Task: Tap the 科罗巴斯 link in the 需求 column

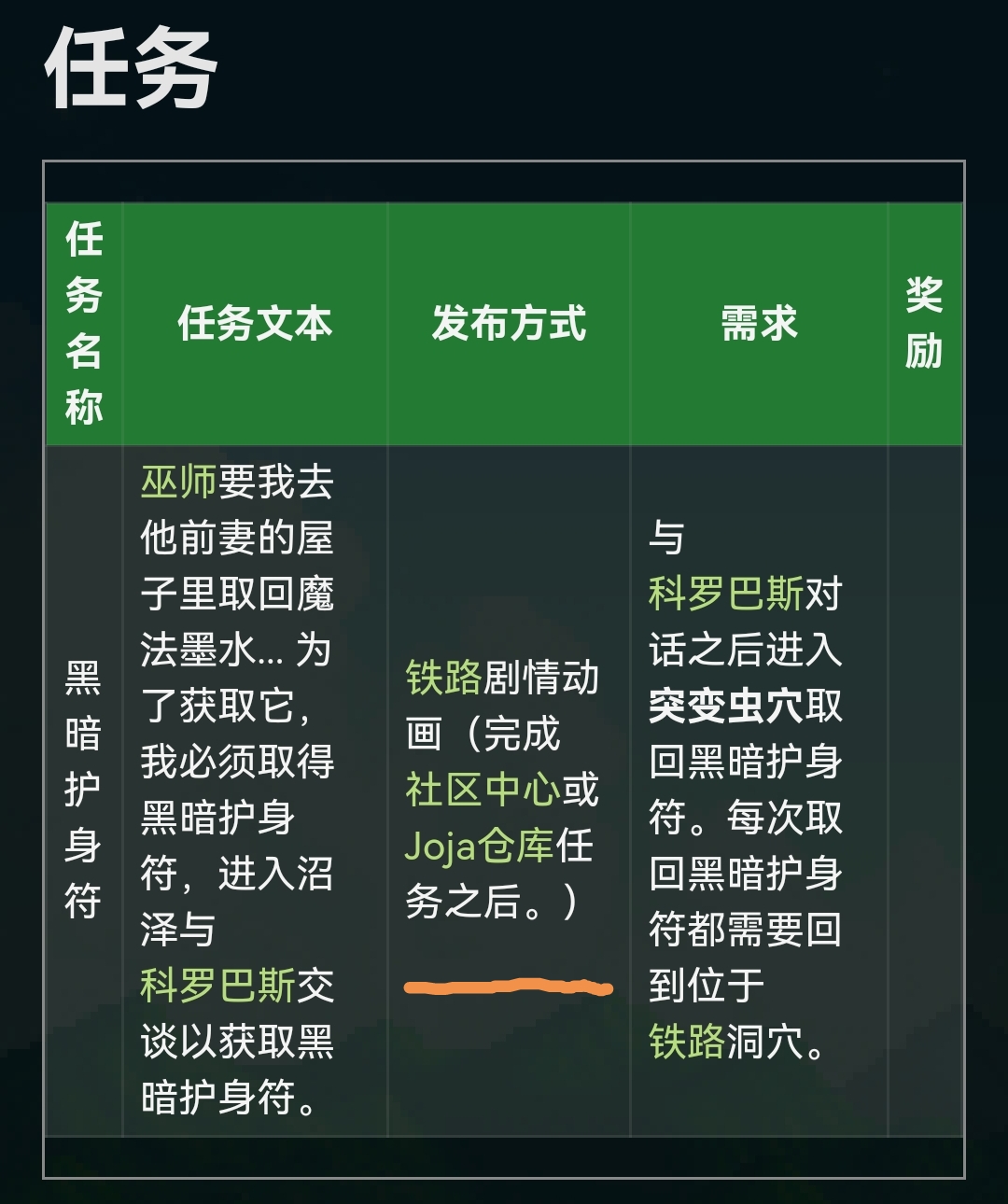Action: click(725, 595)
